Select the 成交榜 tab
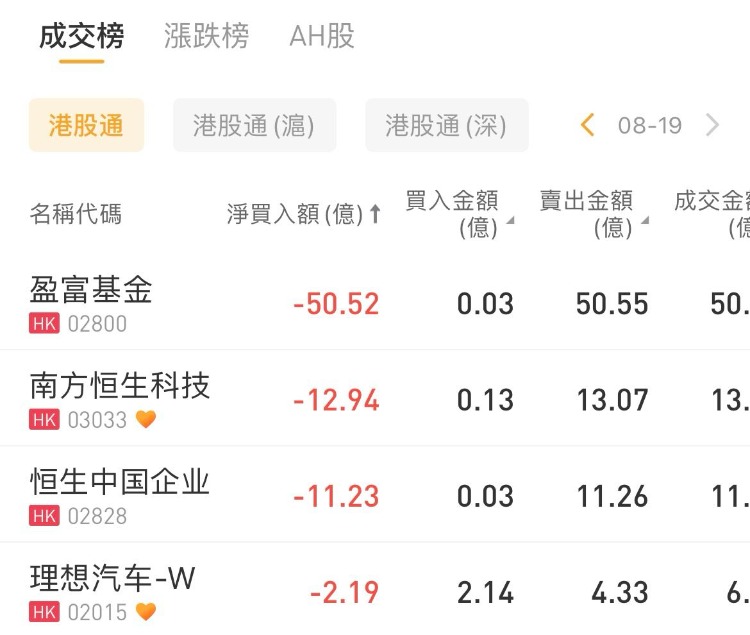This screenshot has width=750, height=635. point(82,37)
